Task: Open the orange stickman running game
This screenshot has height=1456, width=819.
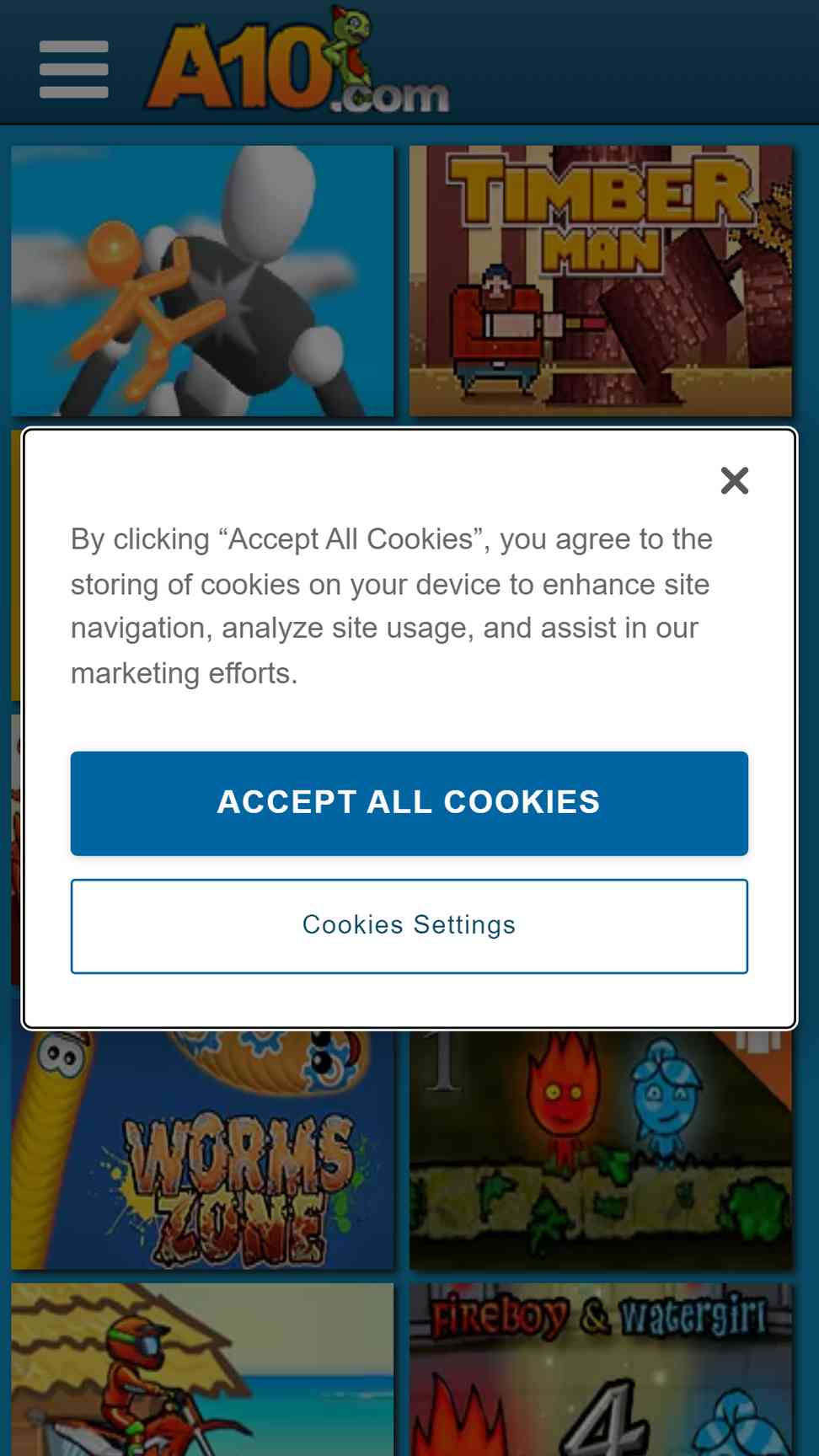Action: tap(202, 281)
